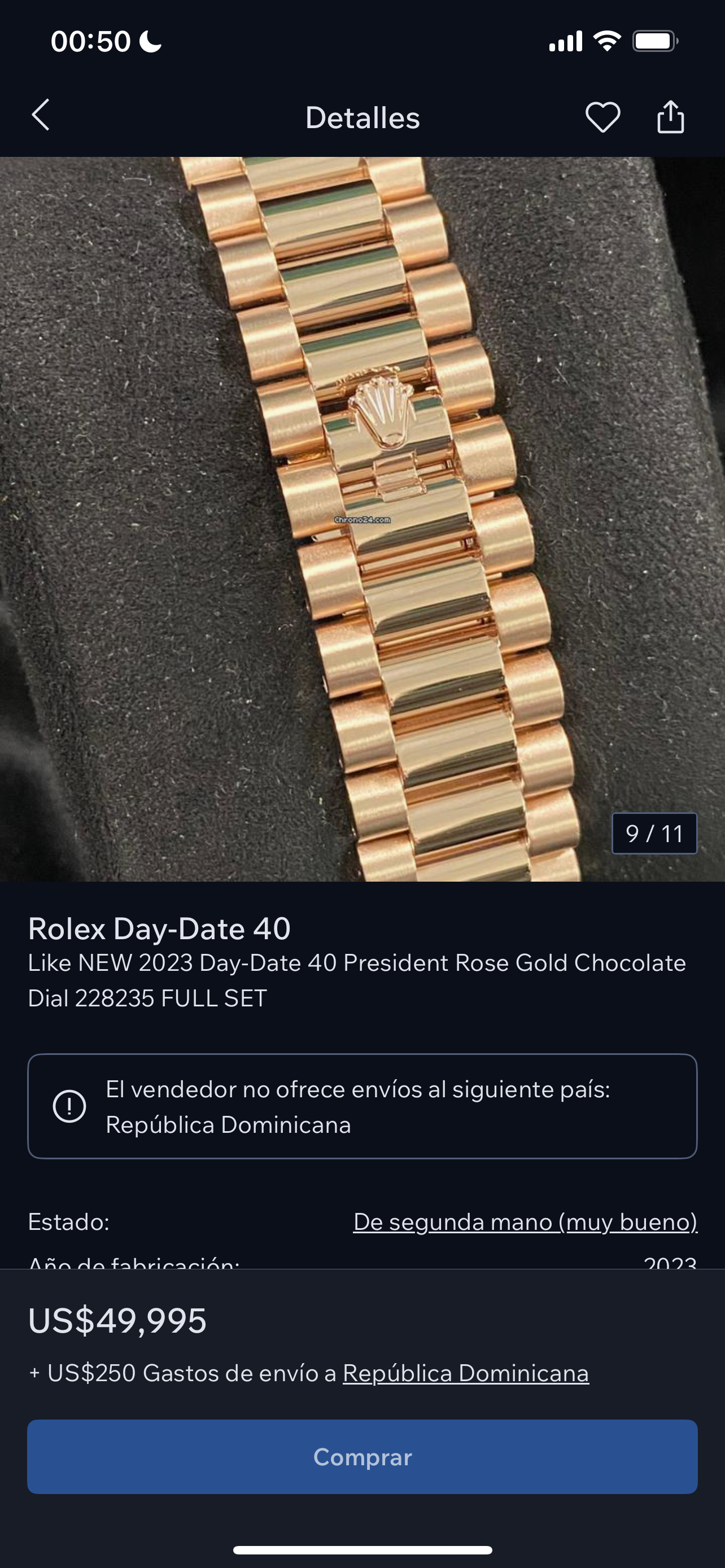Go back from the Detalles screen
725x1568 pixels.
coord(41,116)
